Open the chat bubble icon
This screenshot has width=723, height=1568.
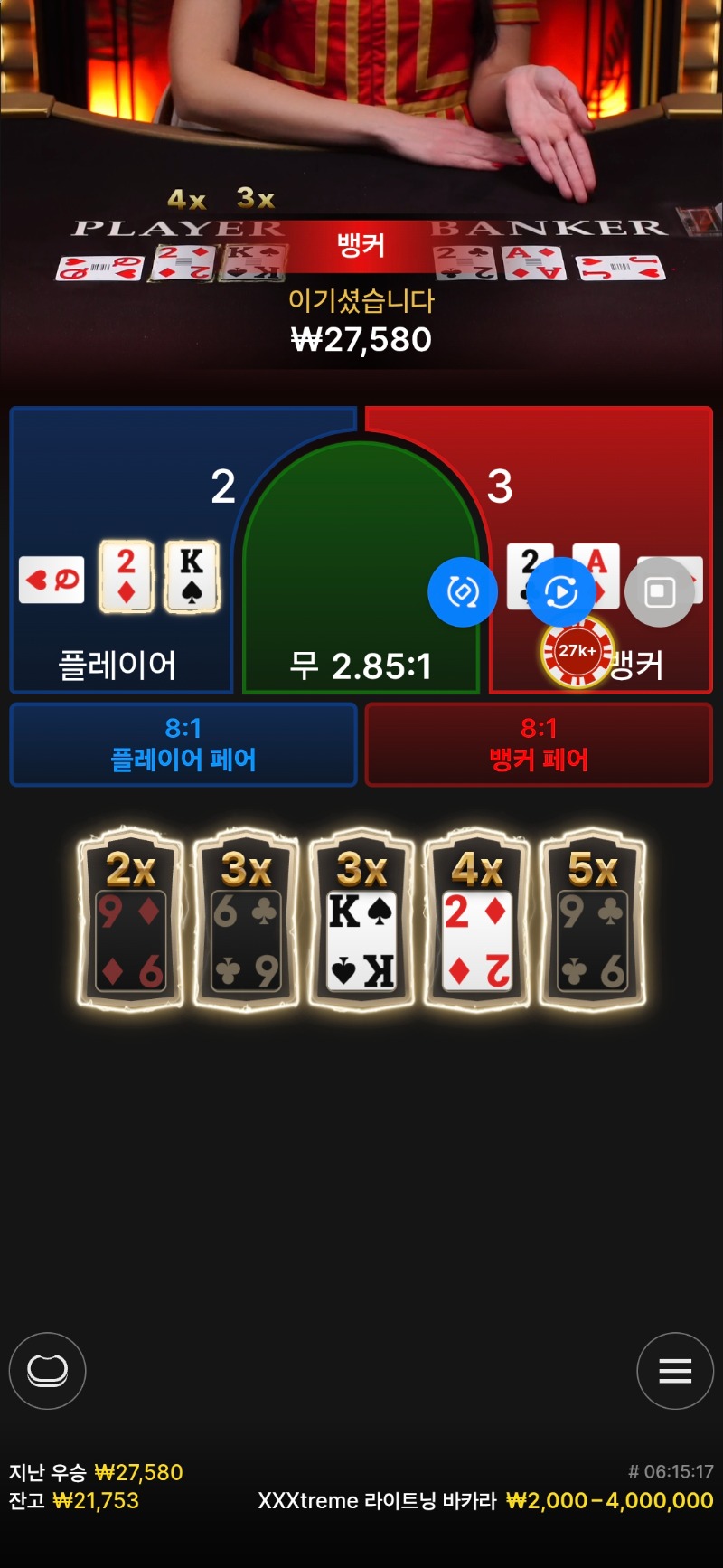[x=48, y=1371]
